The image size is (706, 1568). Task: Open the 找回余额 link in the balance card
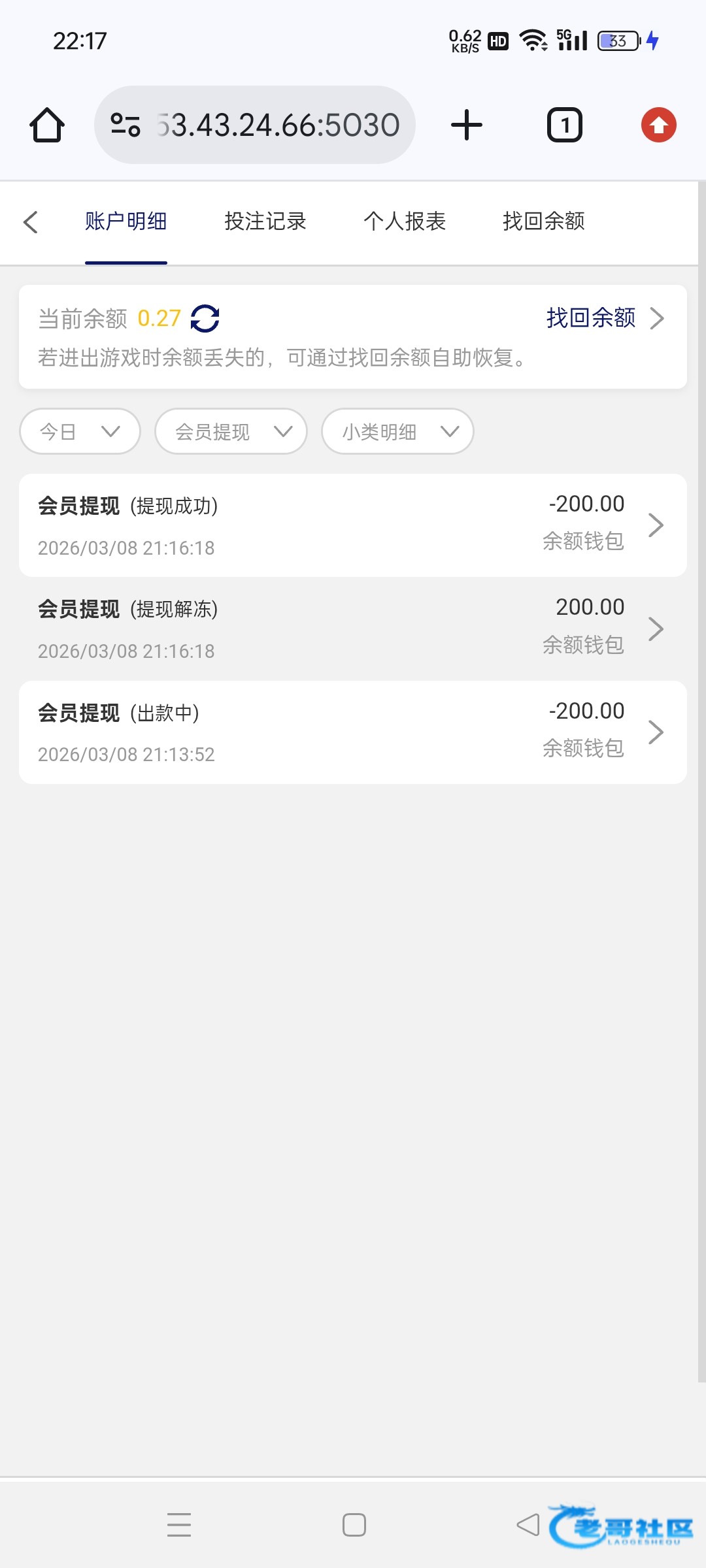pos(604,318)
